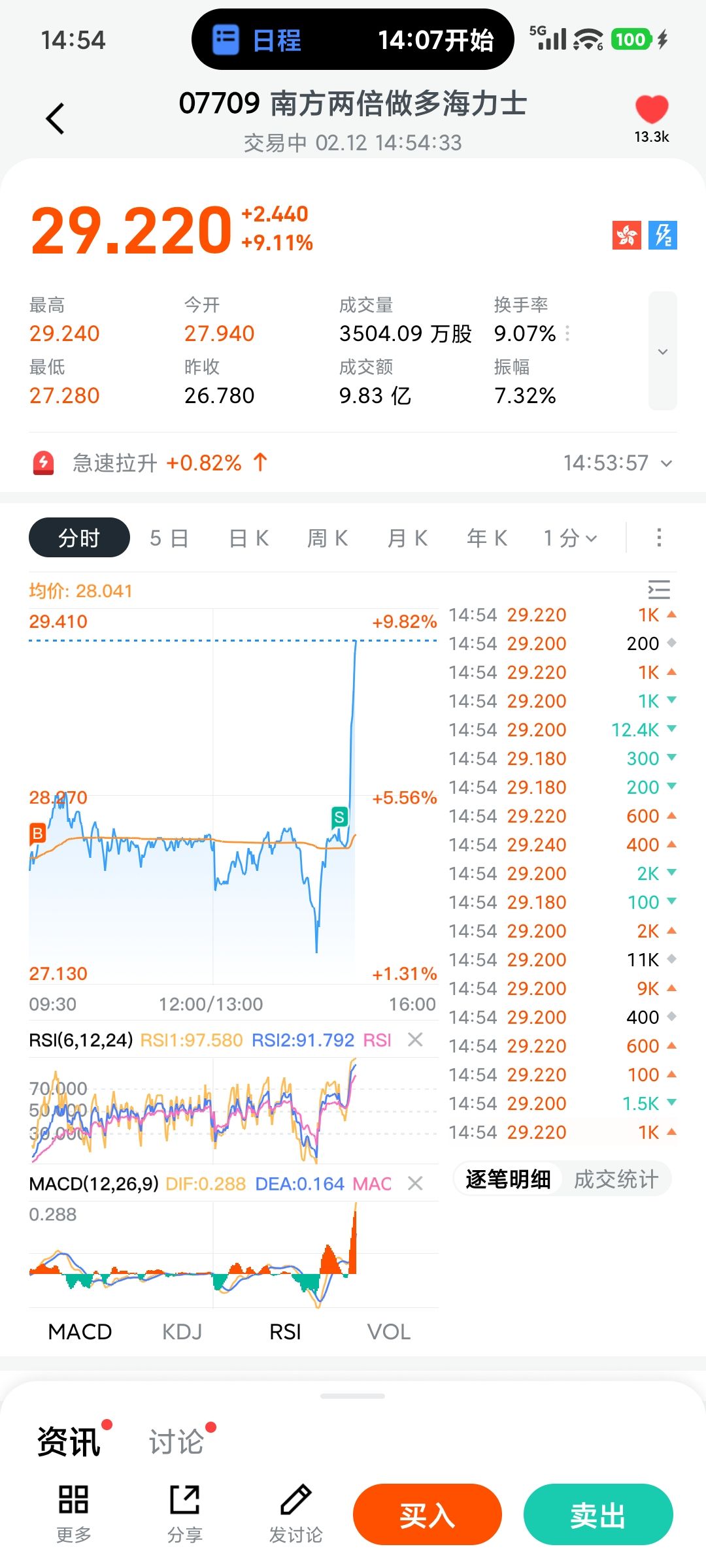This screenshot has height=1568, width=706.
Task: Show the 年K chart
Action: pos(487,538)
